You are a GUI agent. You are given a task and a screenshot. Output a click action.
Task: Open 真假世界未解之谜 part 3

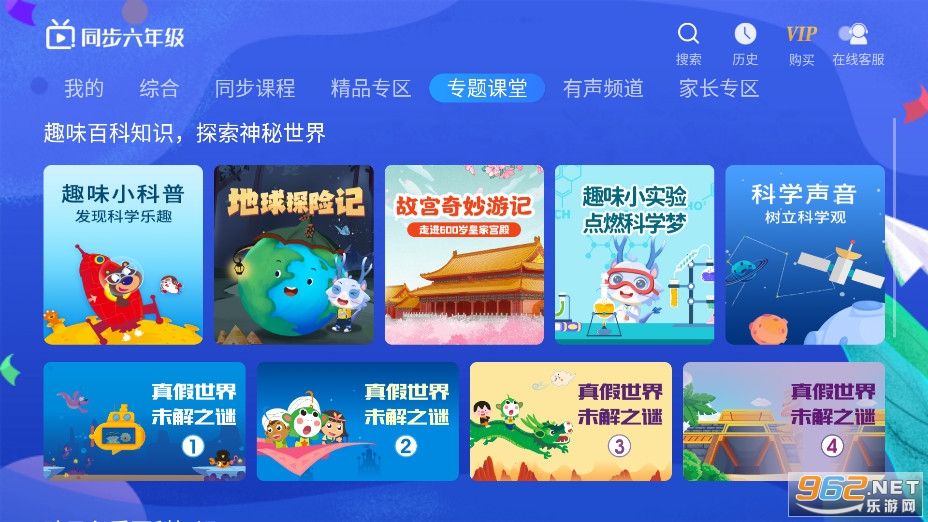coord(571,421)
